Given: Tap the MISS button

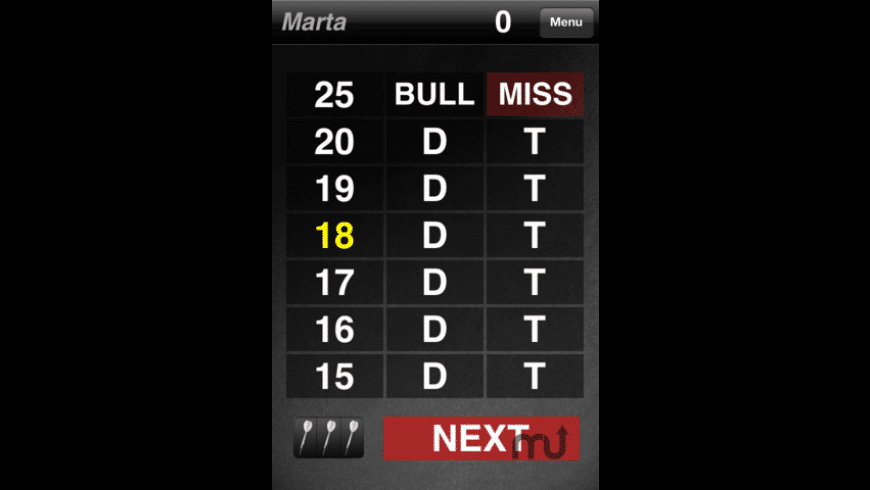Looking at the screenshot, I should click(535, 95).
